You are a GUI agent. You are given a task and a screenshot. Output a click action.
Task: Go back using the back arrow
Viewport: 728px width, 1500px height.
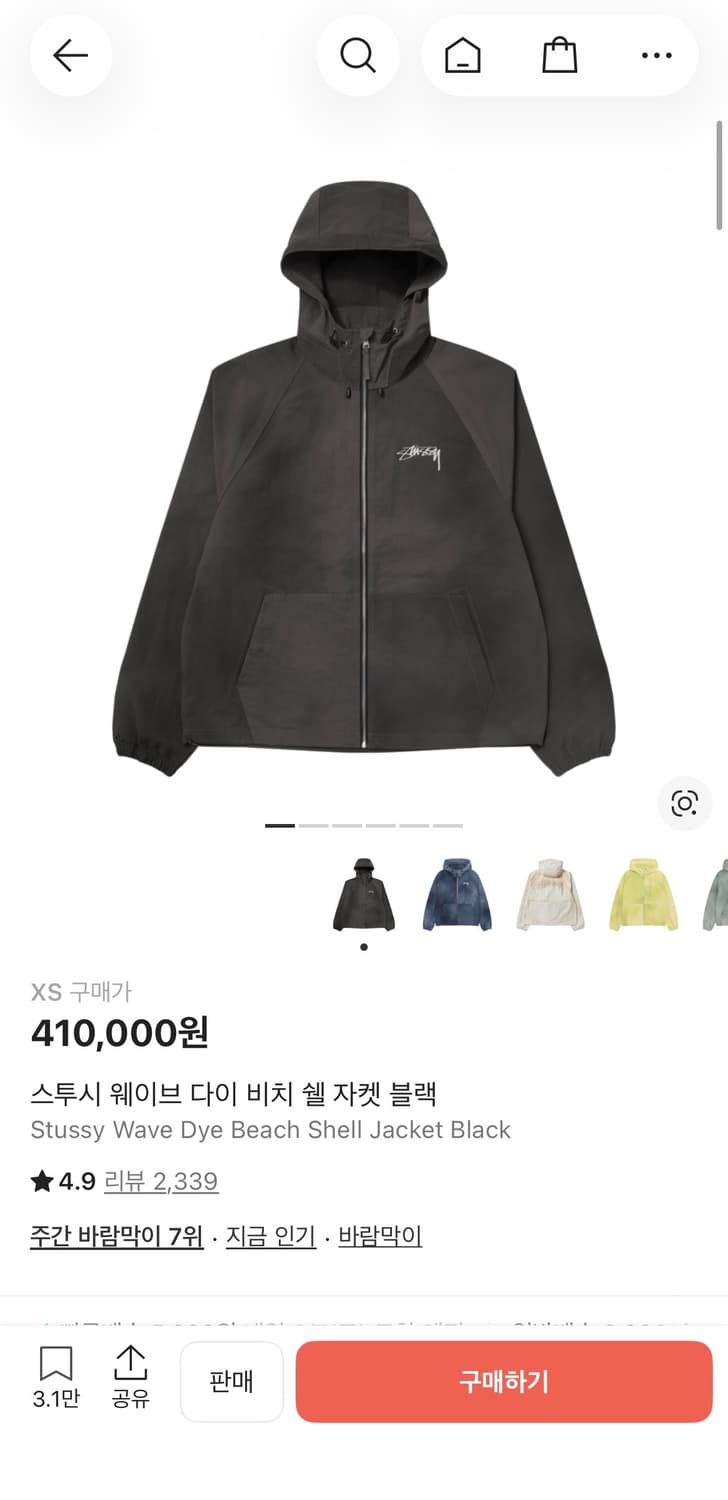pyautogui.click(x=70, y=55)
